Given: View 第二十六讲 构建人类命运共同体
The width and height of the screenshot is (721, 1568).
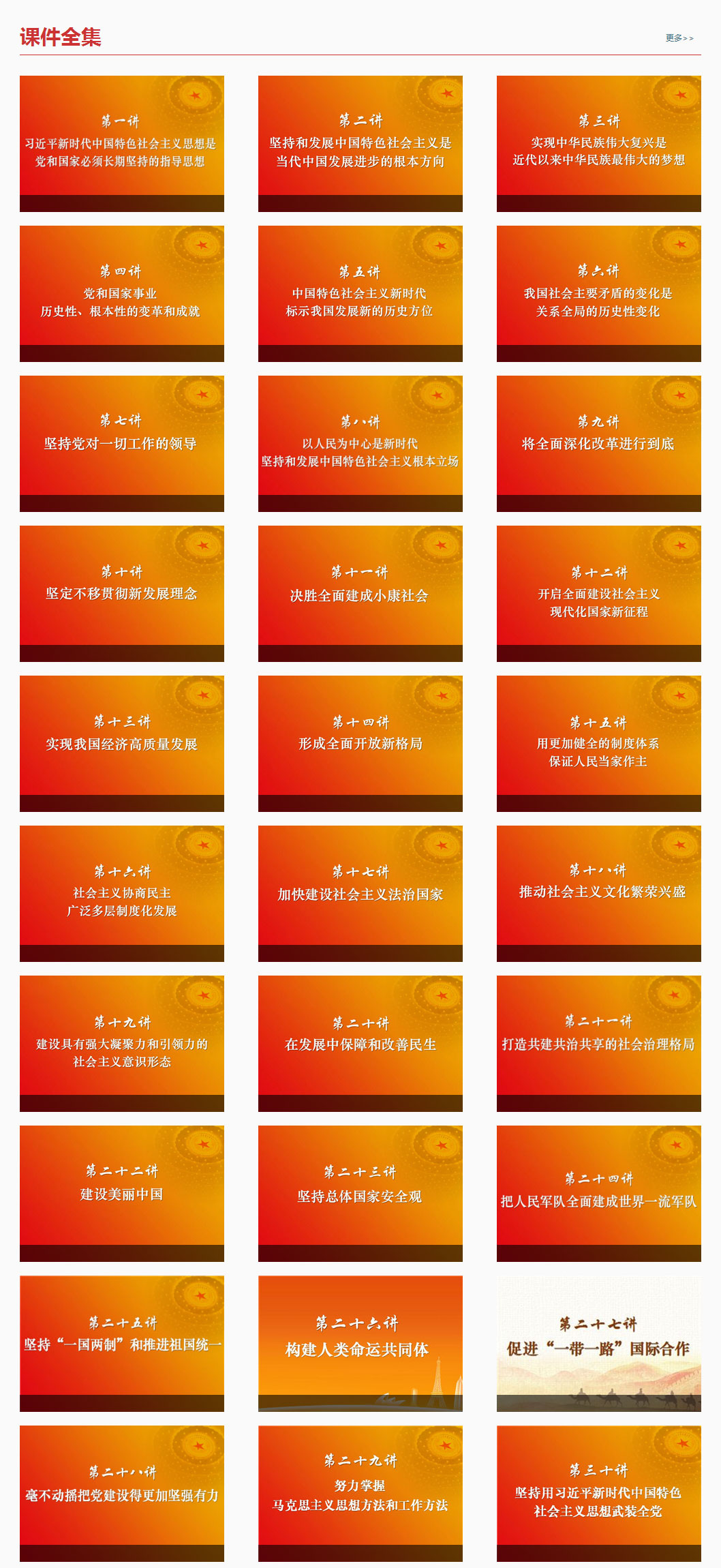Looking at the screenshot, I should pyautogui.click(x=360, y=1344).
